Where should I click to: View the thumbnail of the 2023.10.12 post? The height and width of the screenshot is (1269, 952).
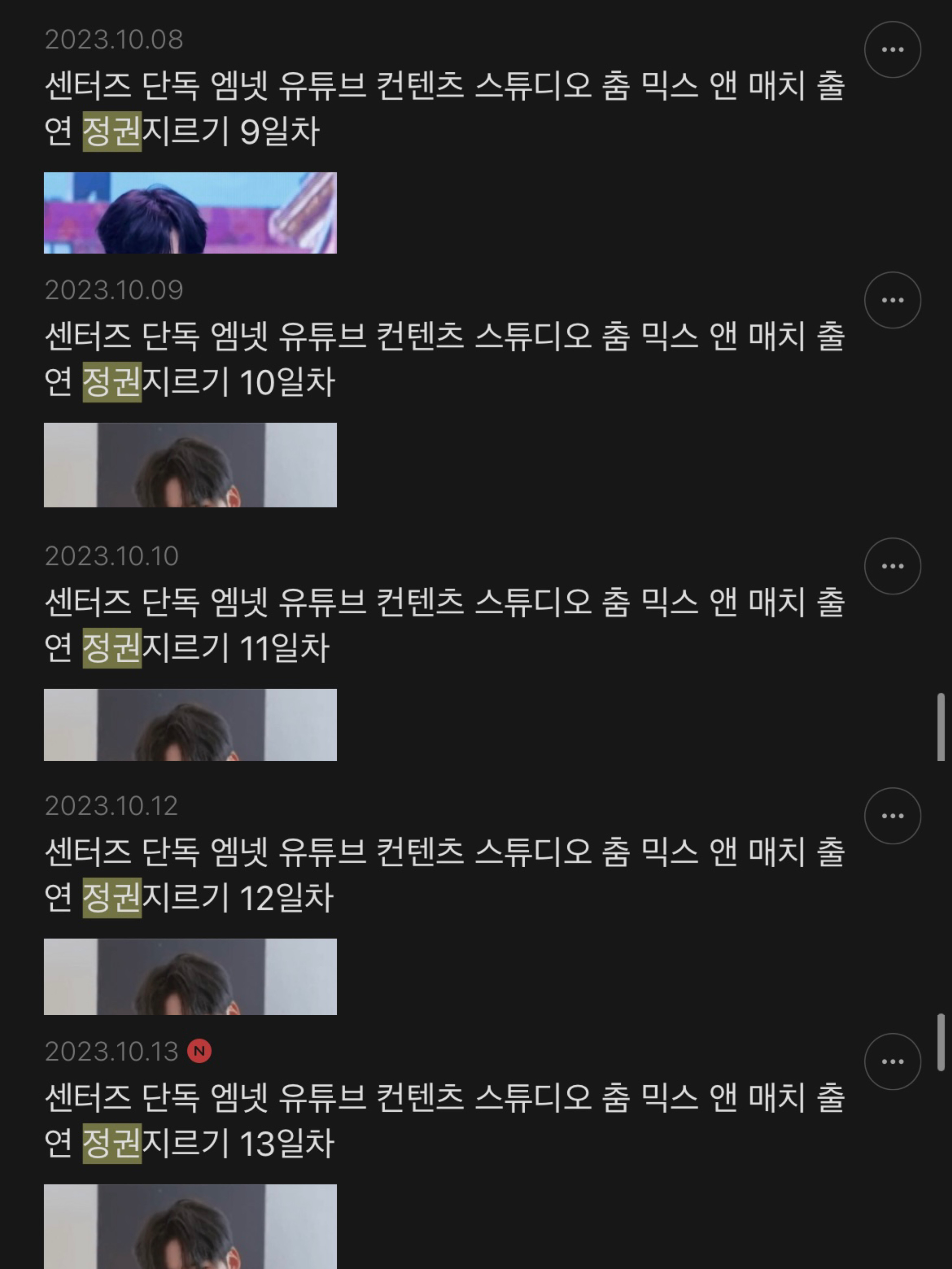pos(190,976)
